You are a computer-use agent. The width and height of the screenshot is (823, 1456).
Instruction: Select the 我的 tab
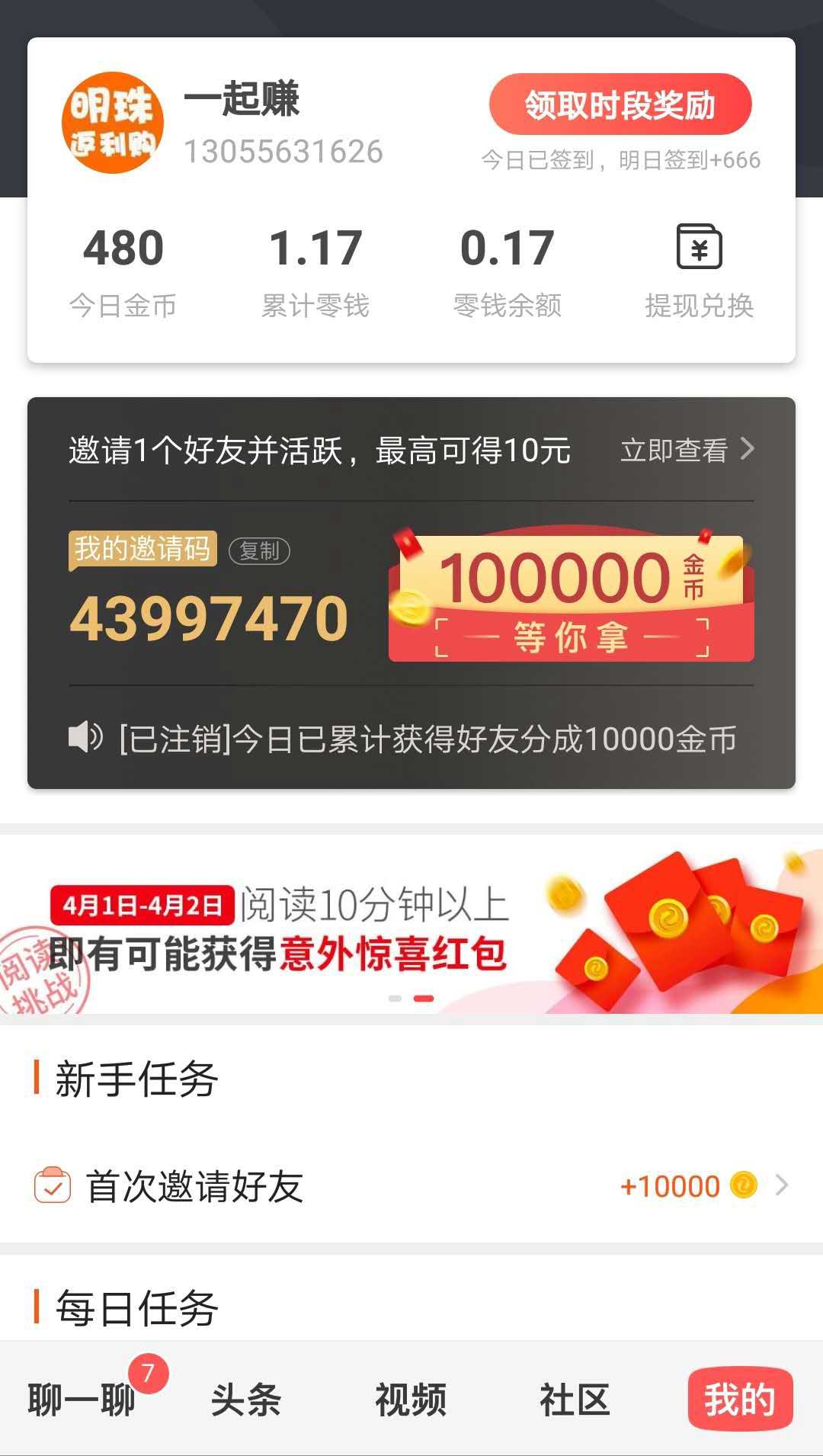click(x=740, y=1400)
